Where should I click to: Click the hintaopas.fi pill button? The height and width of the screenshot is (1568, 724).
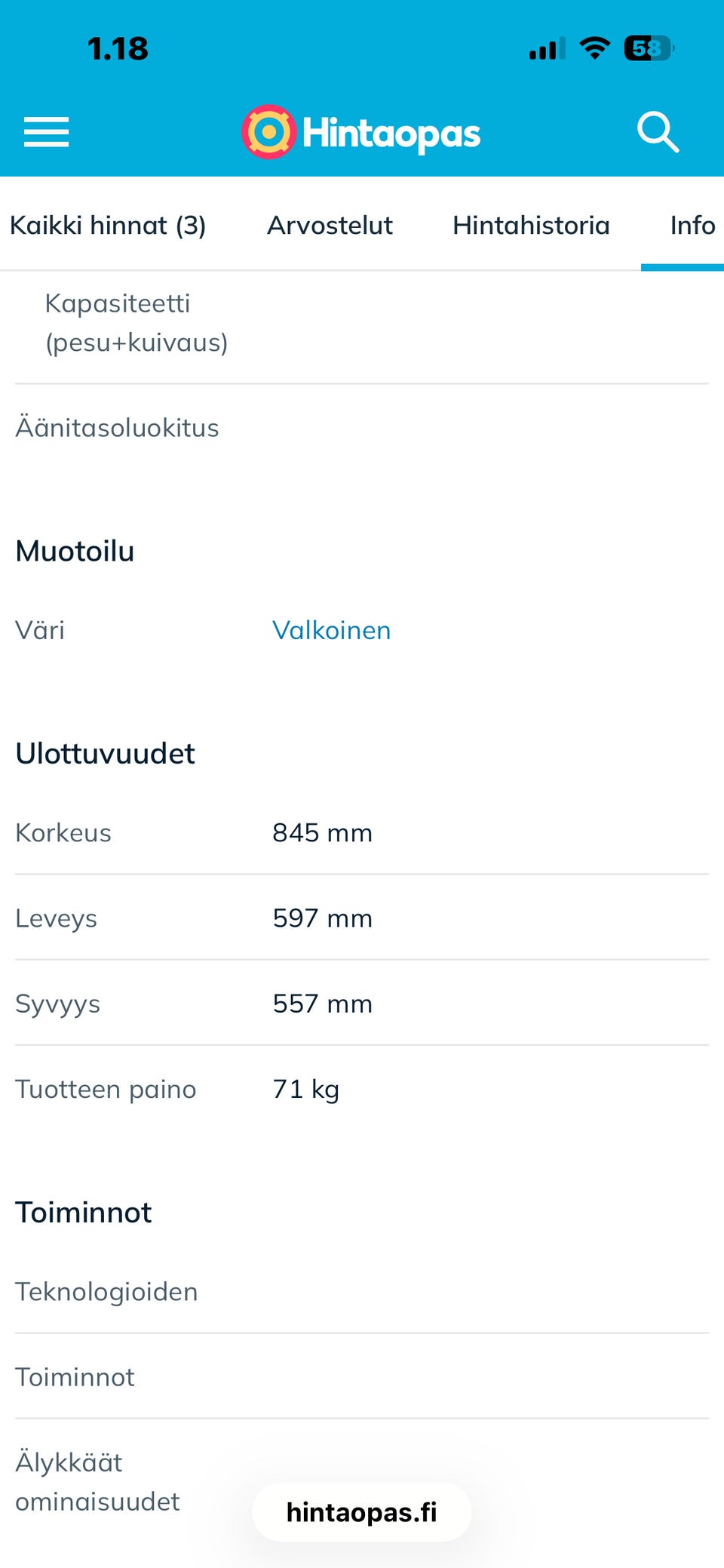point(361,1511)
